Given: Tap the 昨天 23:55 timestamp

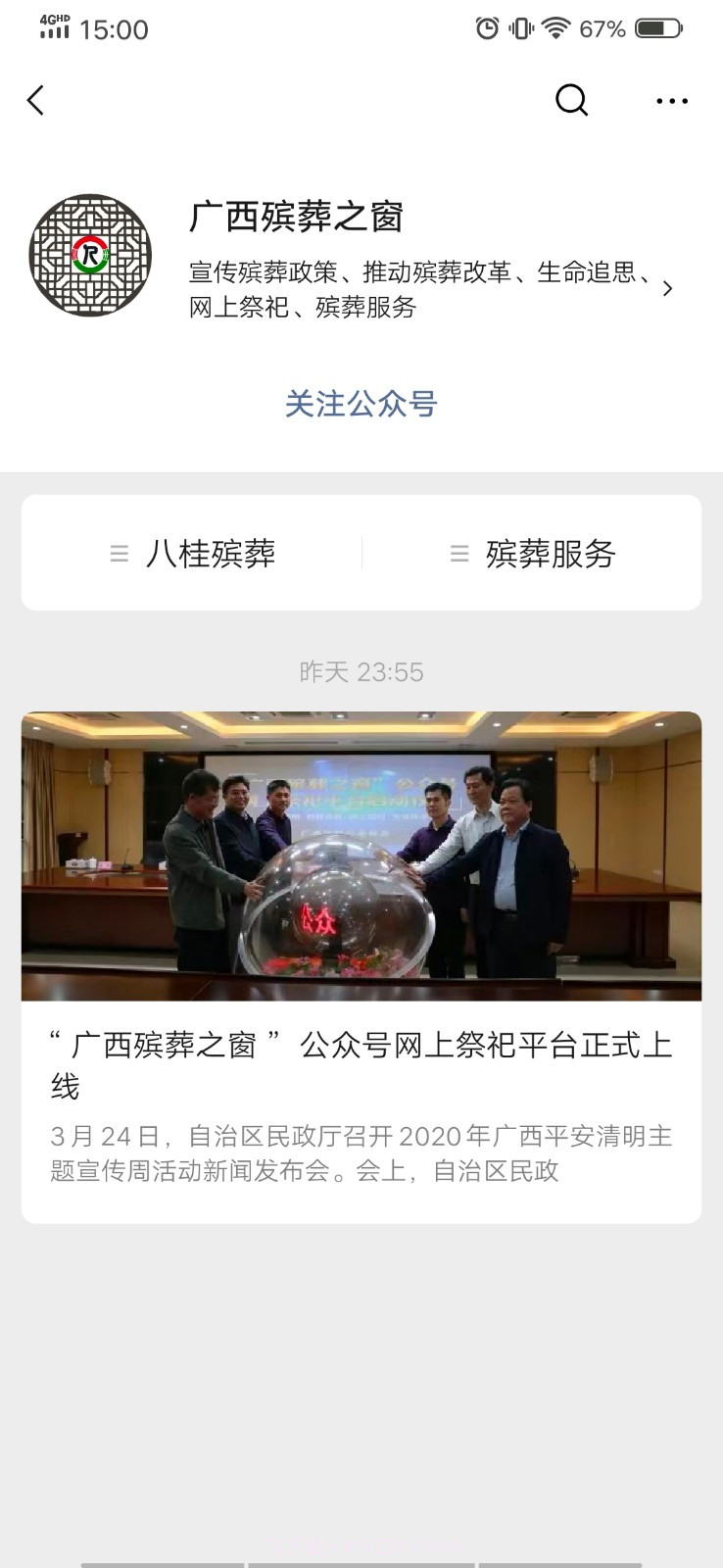Looking at the screenshot, I should pos(361,672).
